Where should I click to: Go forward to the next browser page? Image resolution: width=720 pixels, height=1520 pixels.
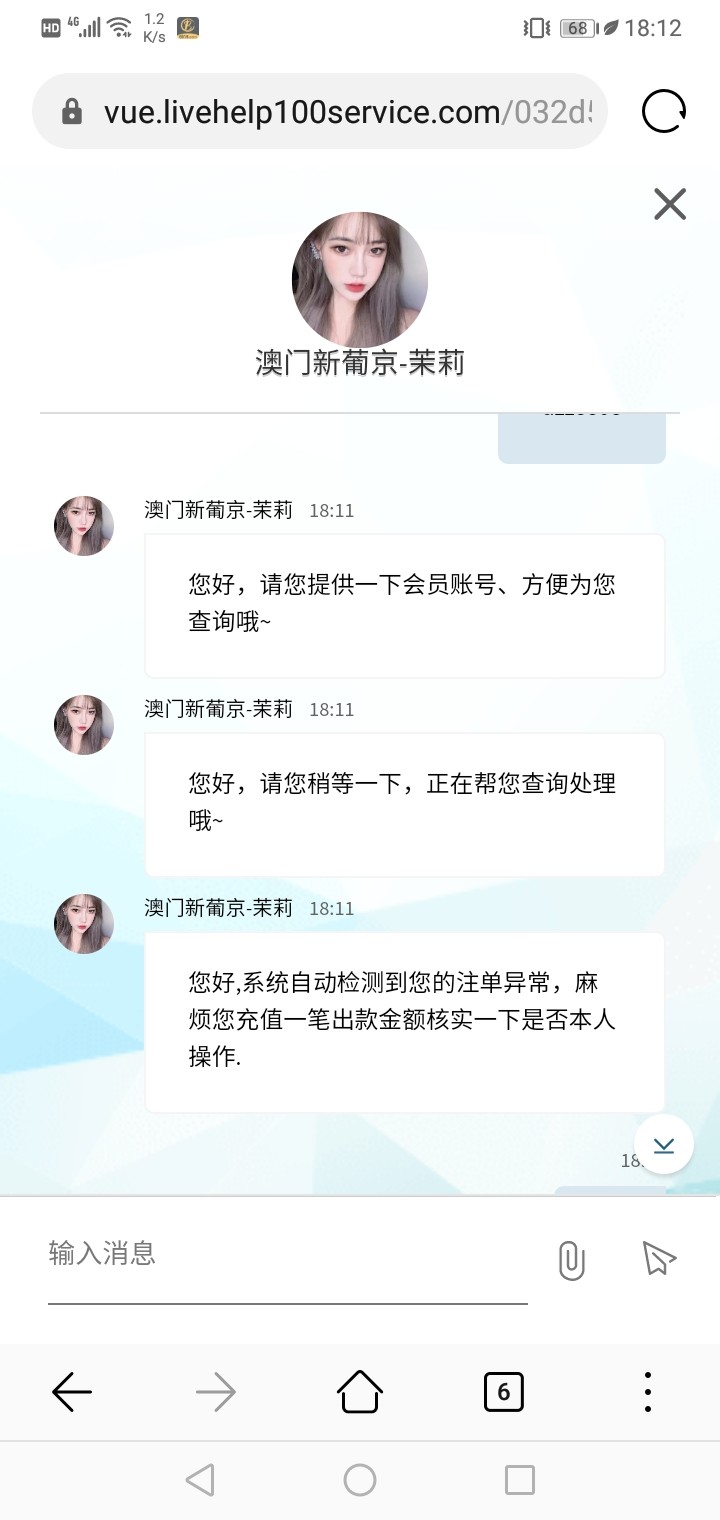point(216,1391)
